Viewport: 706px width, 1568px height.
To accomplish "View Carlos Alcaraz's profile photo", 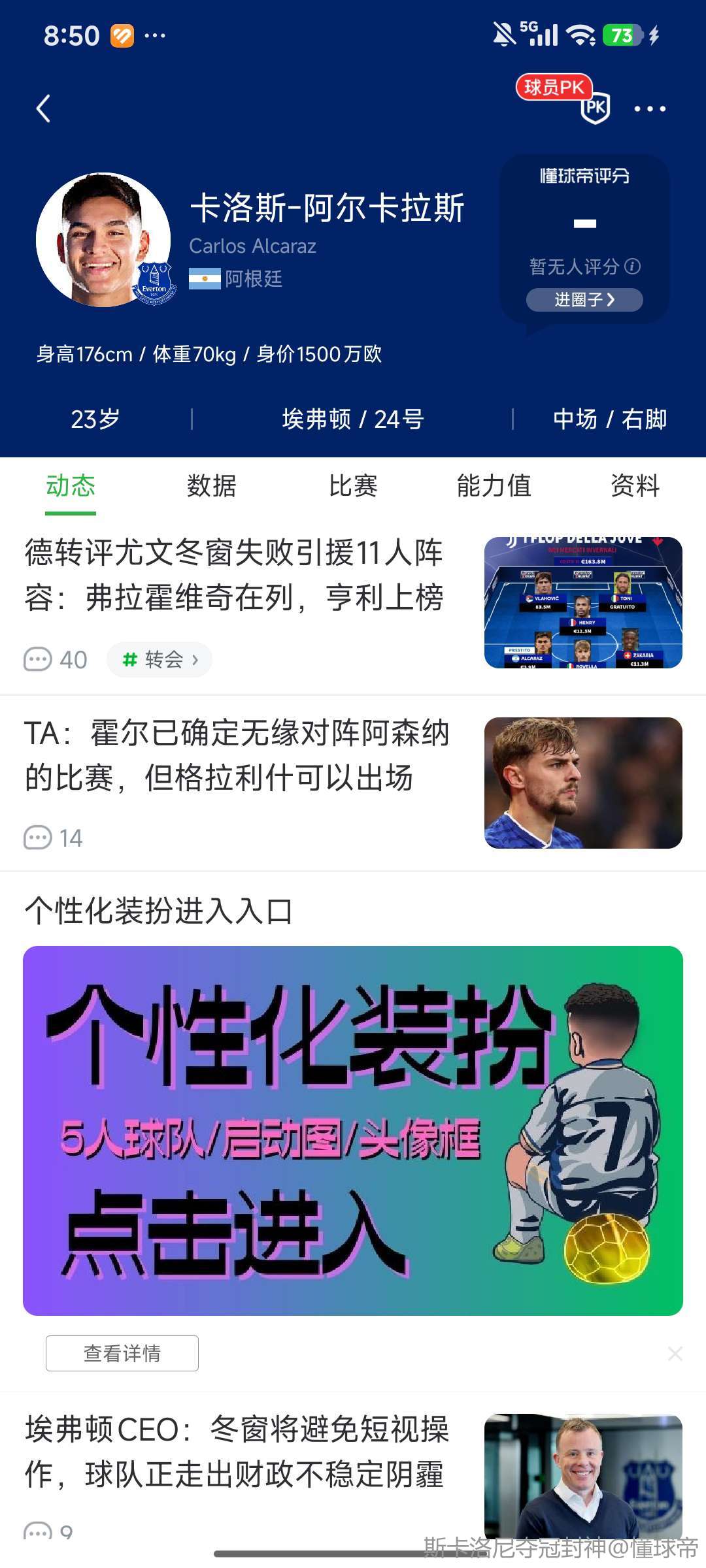I will (103, 240).
